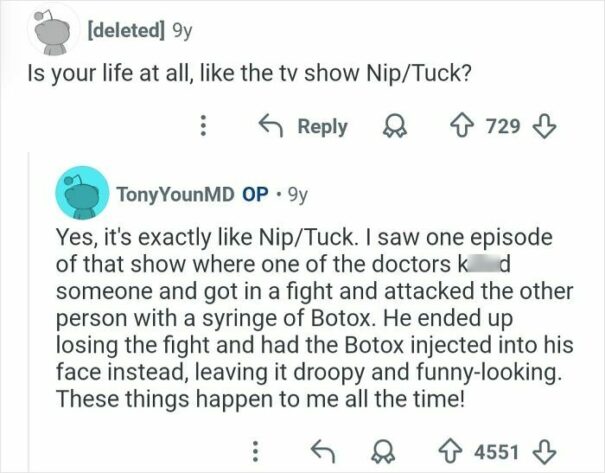Open overflow menu on the deleted user's comment
The width and height of the screenshot is (605, 473).
point(205,127)
